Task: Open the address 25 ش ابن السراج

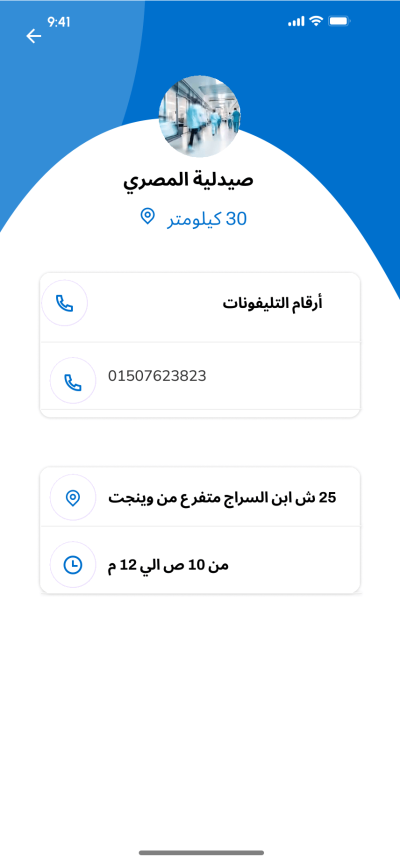Action: click(200, 498)
